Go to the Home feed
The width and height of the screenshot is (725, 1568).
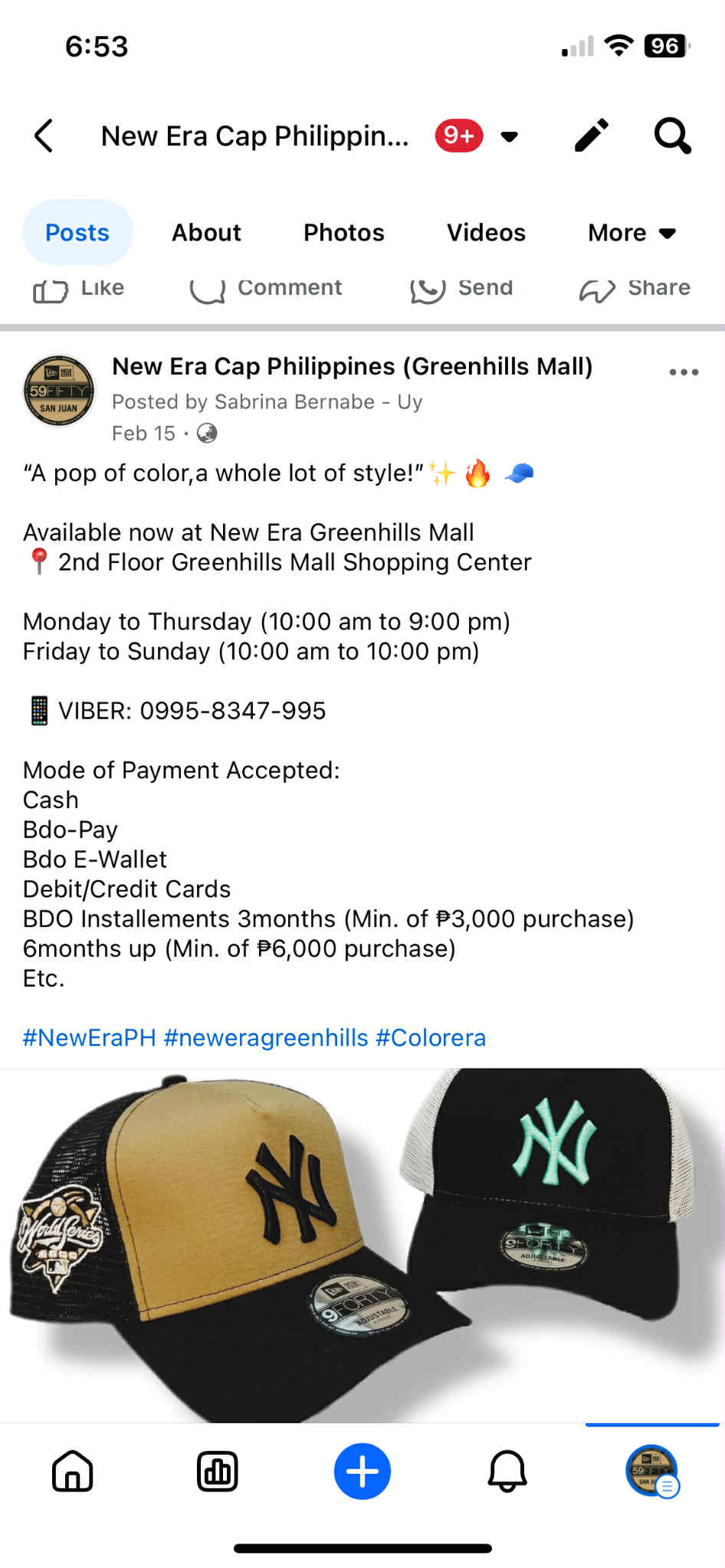pyautogui.click(x=73, y=1471)
